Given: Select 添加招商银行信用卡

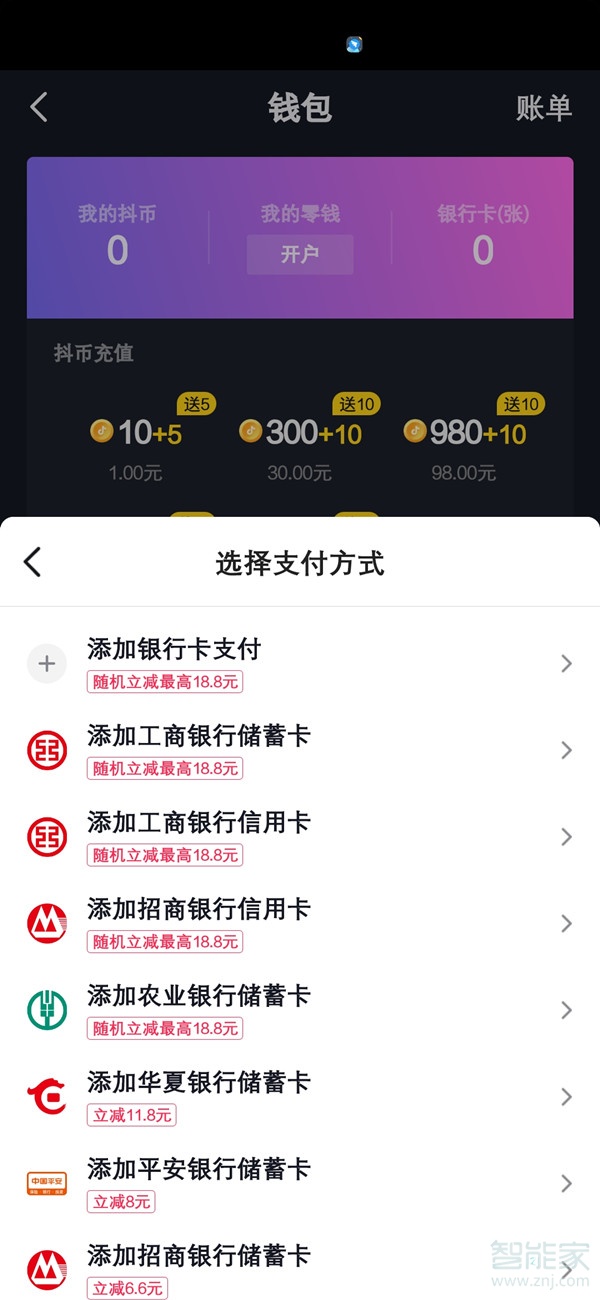Looking at the screenshot, I should pos(199,910).
